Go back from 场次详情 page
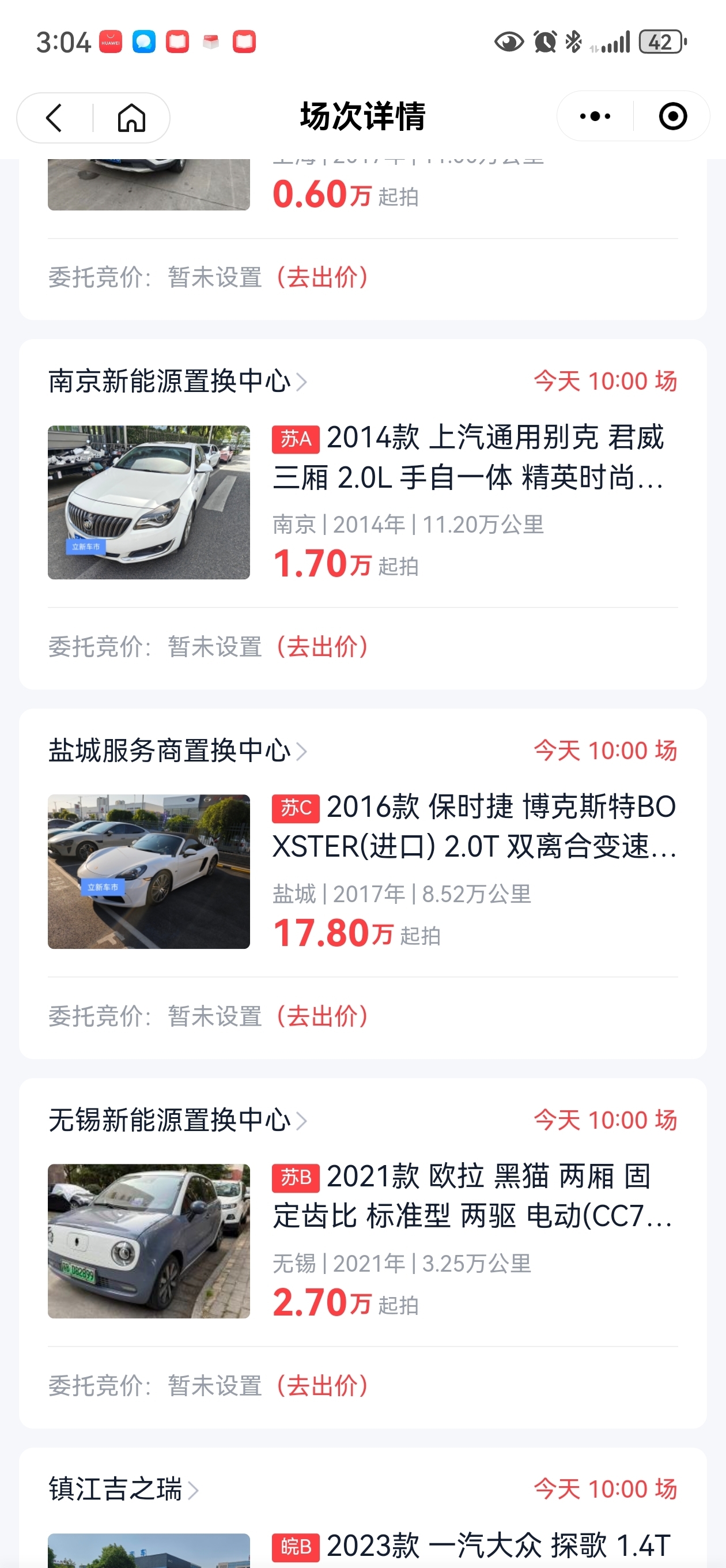The image size is (726, 1568). point(54,118)
